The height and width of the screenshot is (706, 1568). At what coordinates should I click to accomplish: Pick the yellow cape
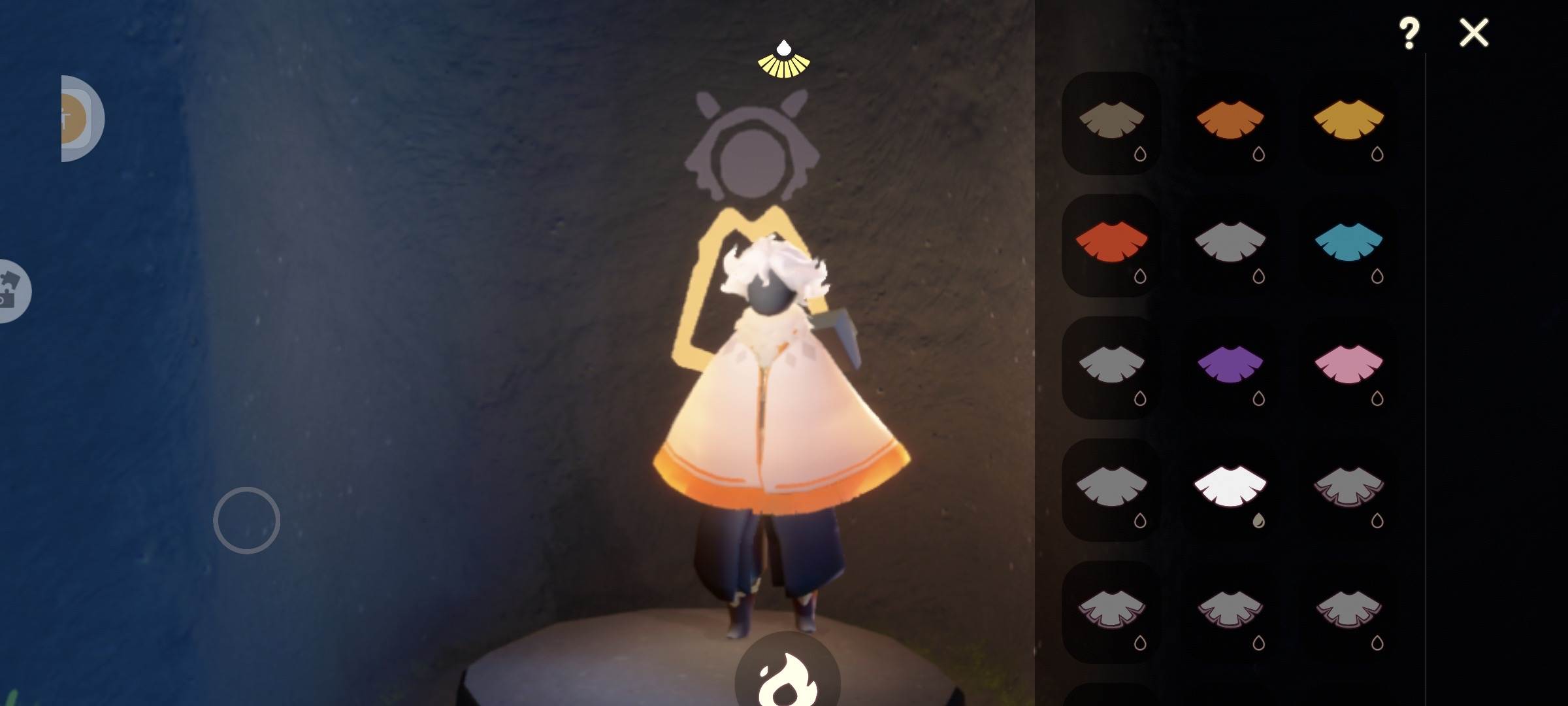tap(1348, 121)
